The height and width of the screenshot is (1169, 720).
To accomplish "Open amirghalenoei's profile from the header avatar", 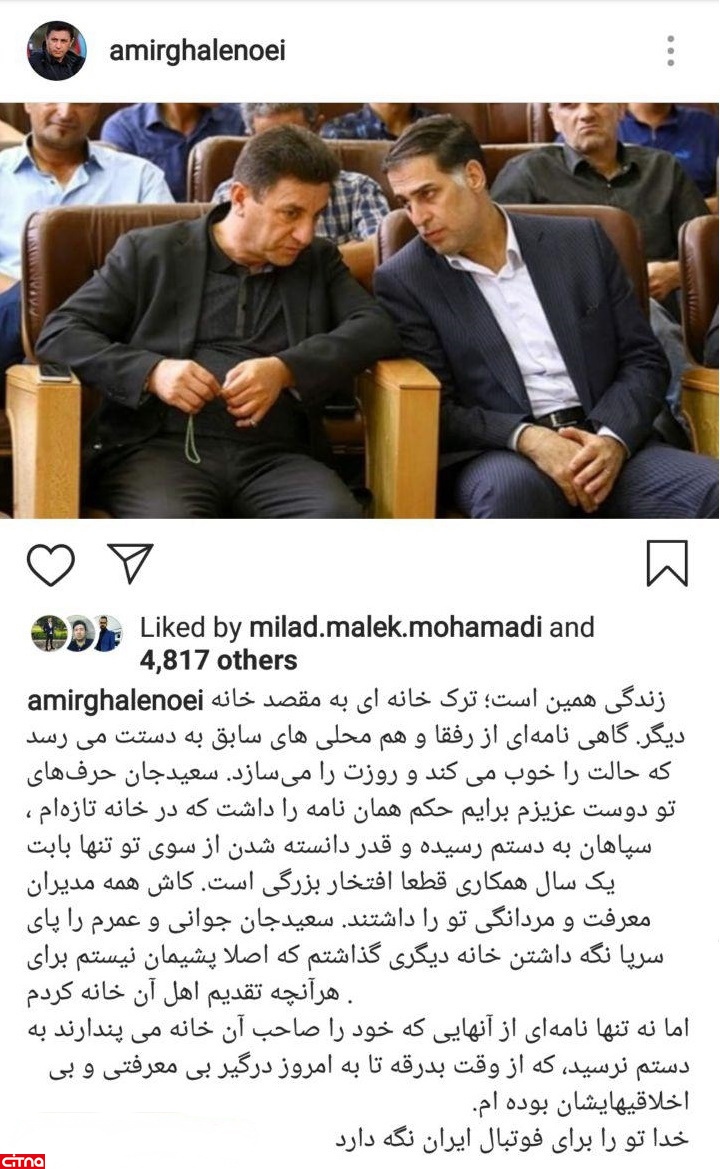I will pos(55,51).
